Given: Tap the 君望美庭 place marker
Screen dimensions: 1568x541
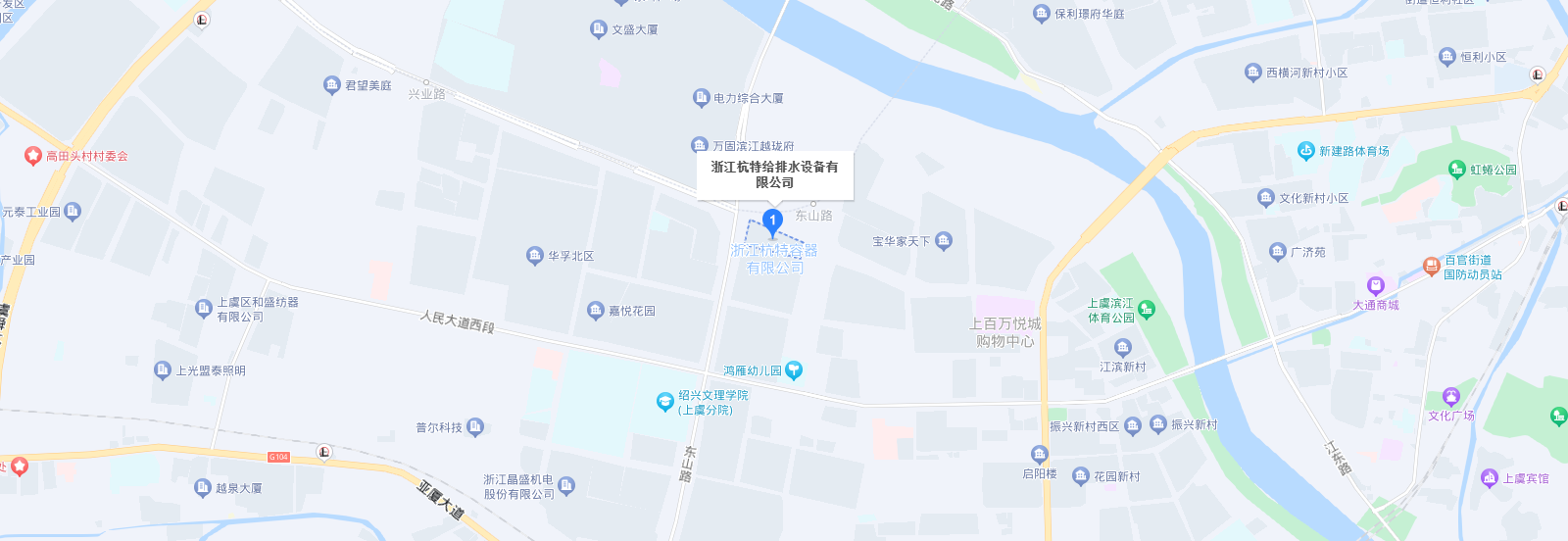Looking at the screenshot, I should pyautogui.click(x=332, y=85).
